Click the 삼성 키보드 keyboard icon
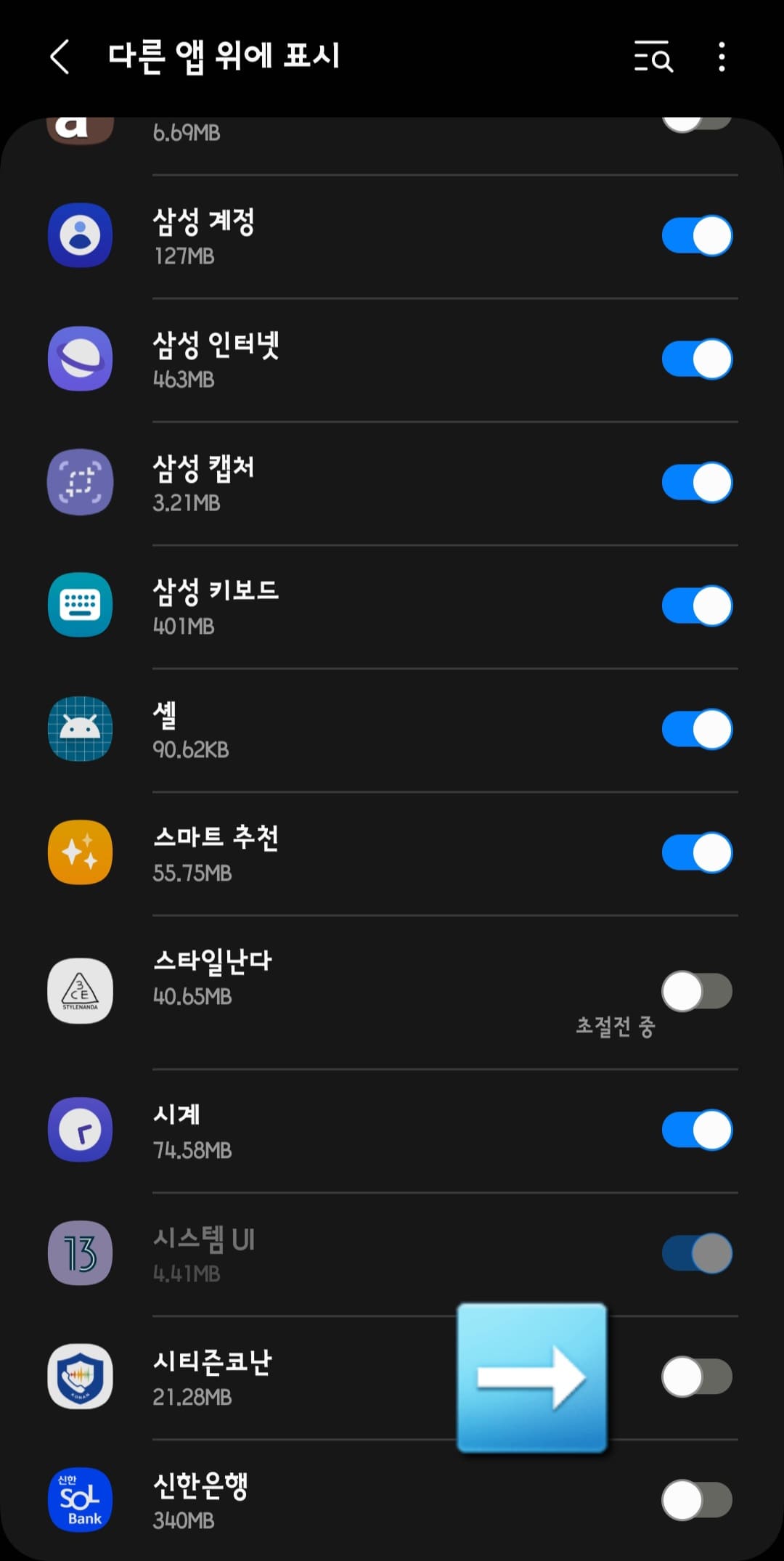This screenshot has height=1561, width=784. point(80,606)
